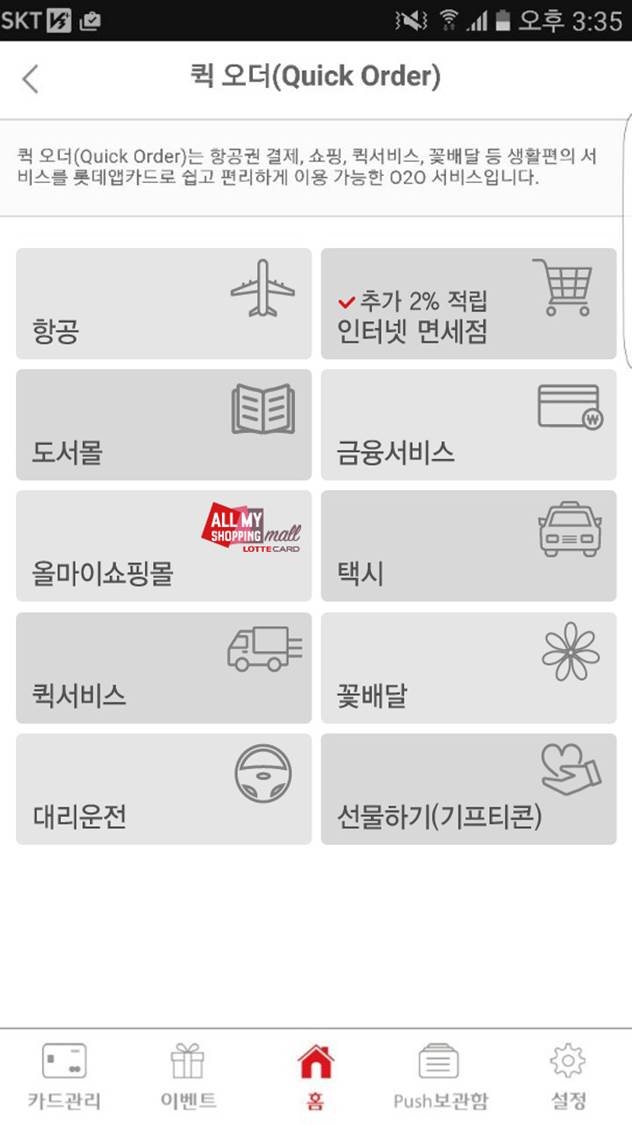Go back from Quick Order
This screenshot has width=632, height=1125.
(30, 79)
